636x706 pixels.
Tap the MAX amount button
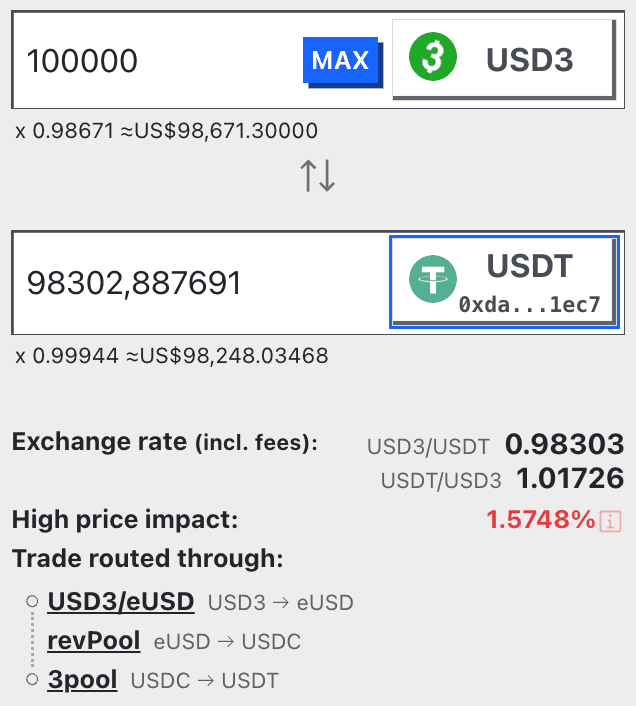coord(341,61)
